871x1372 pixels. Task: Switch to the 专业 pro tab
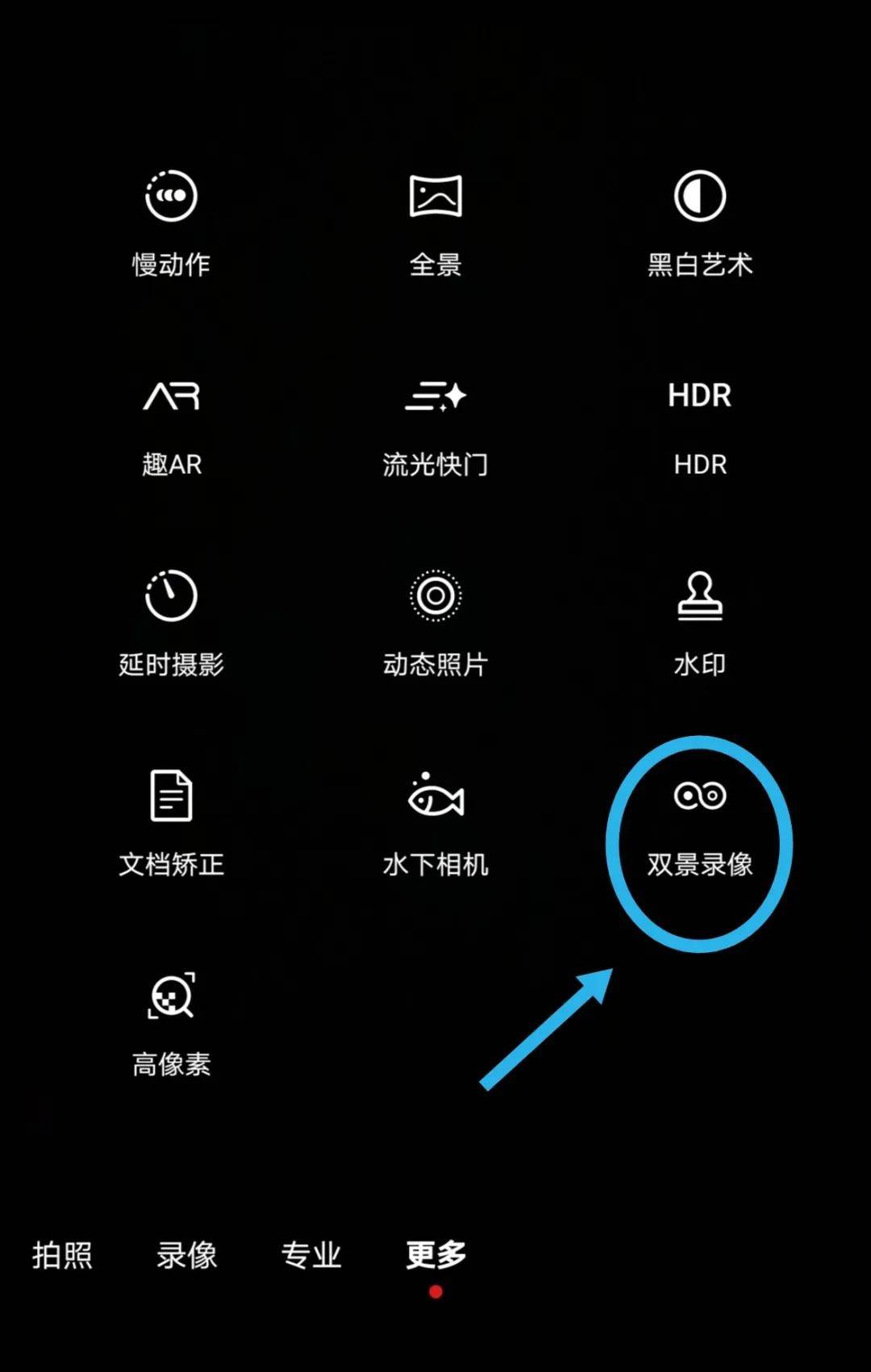pos(310,1255)
